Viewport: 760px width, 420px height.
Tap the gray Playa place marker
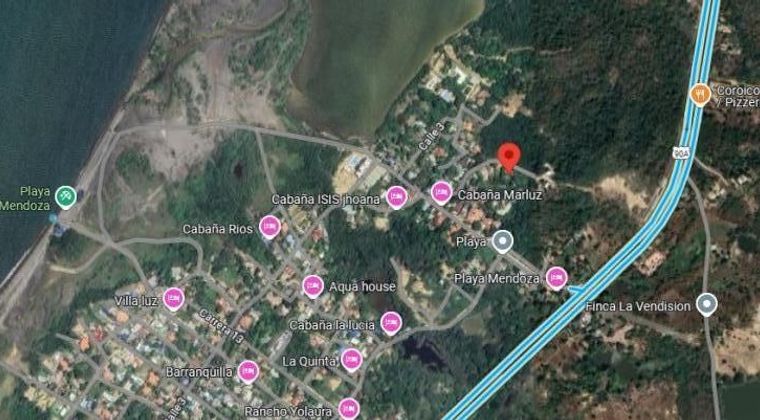click(x=503, y=241)
